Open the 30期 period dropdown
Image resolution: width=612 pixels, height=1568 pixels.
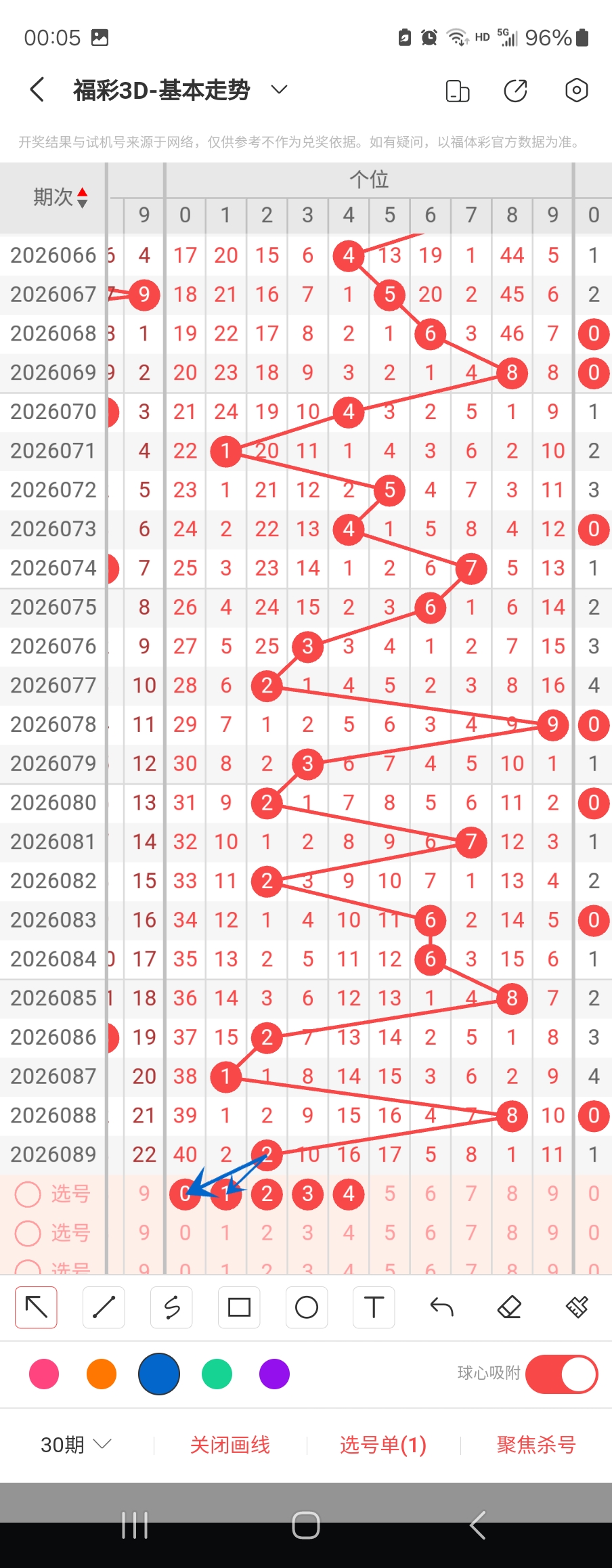(x=75, y=1445)
